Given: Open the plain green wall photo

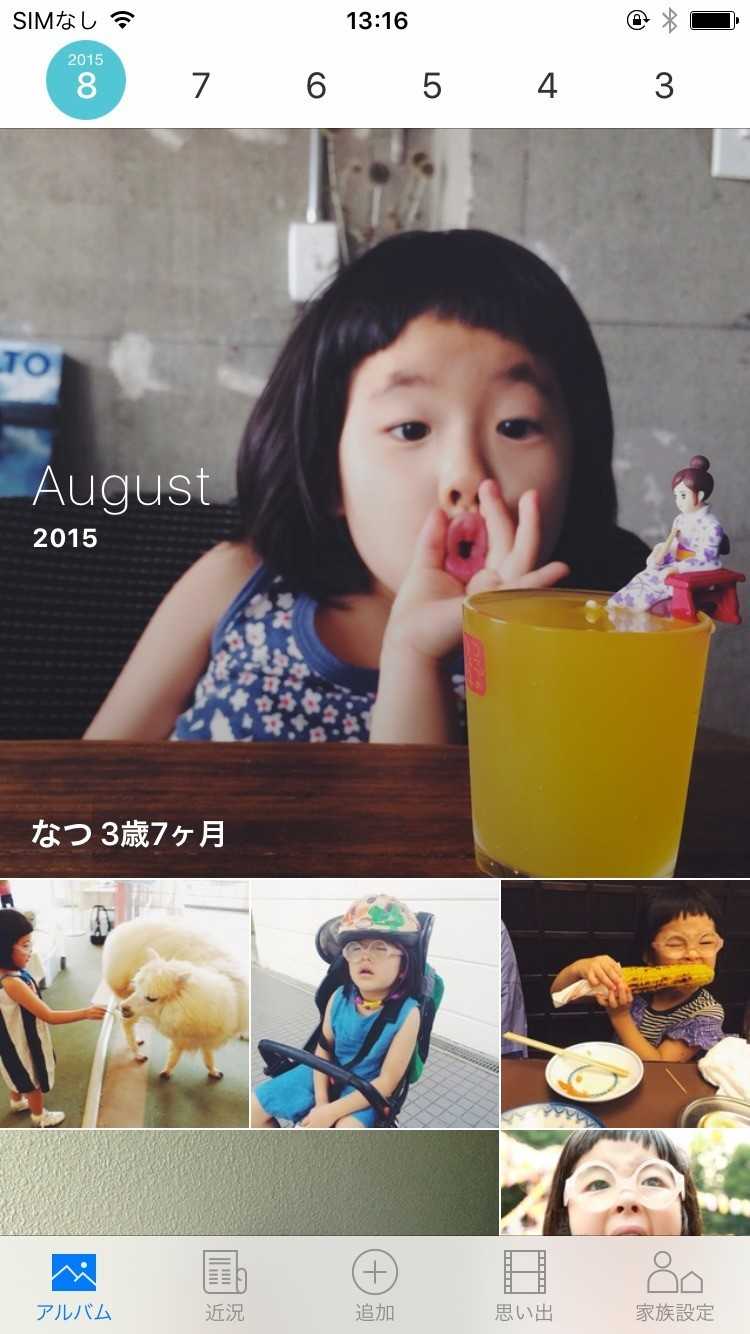Looking at the screenshot, I should pyautogui.click(x=249, y=1183).
